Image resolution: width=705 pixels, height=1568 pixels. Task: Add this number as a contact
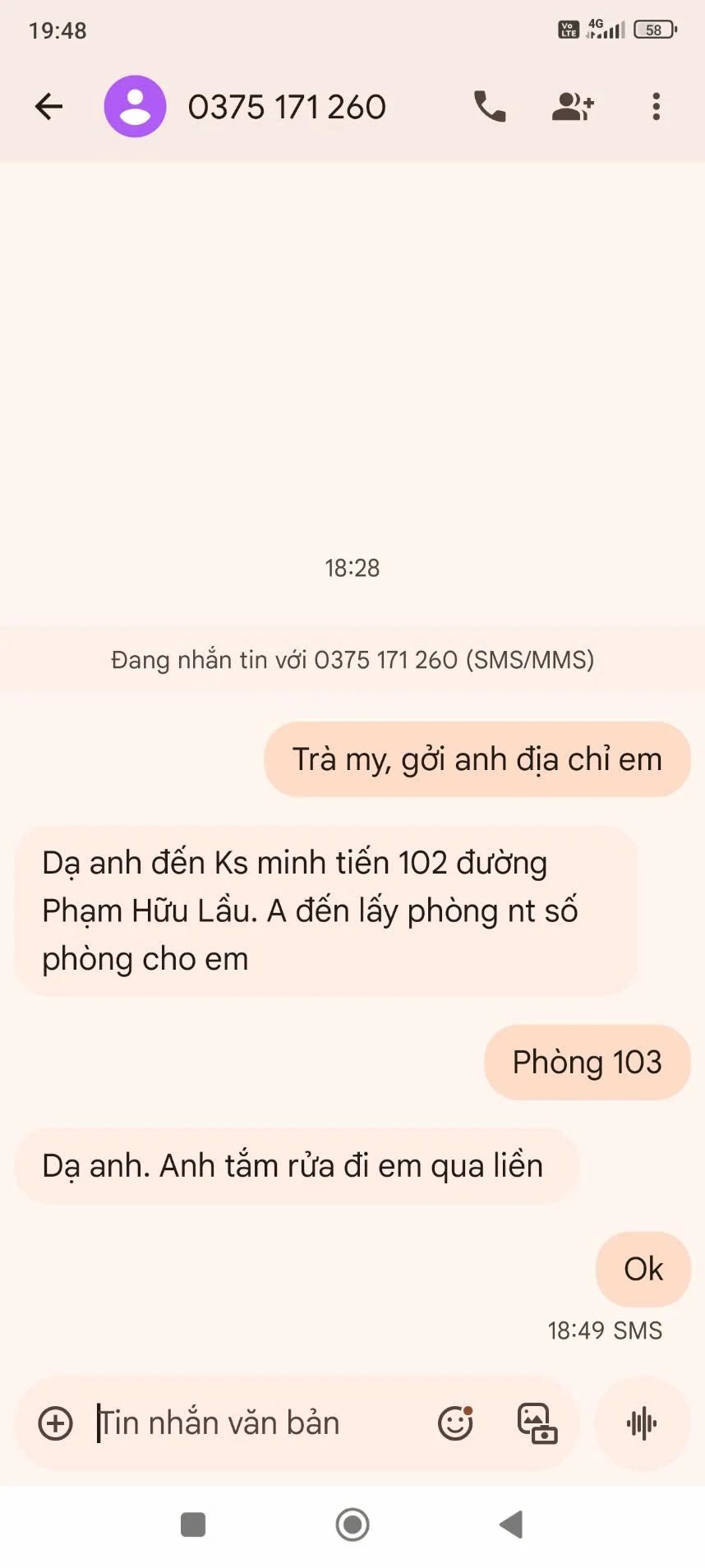(573, 106)
